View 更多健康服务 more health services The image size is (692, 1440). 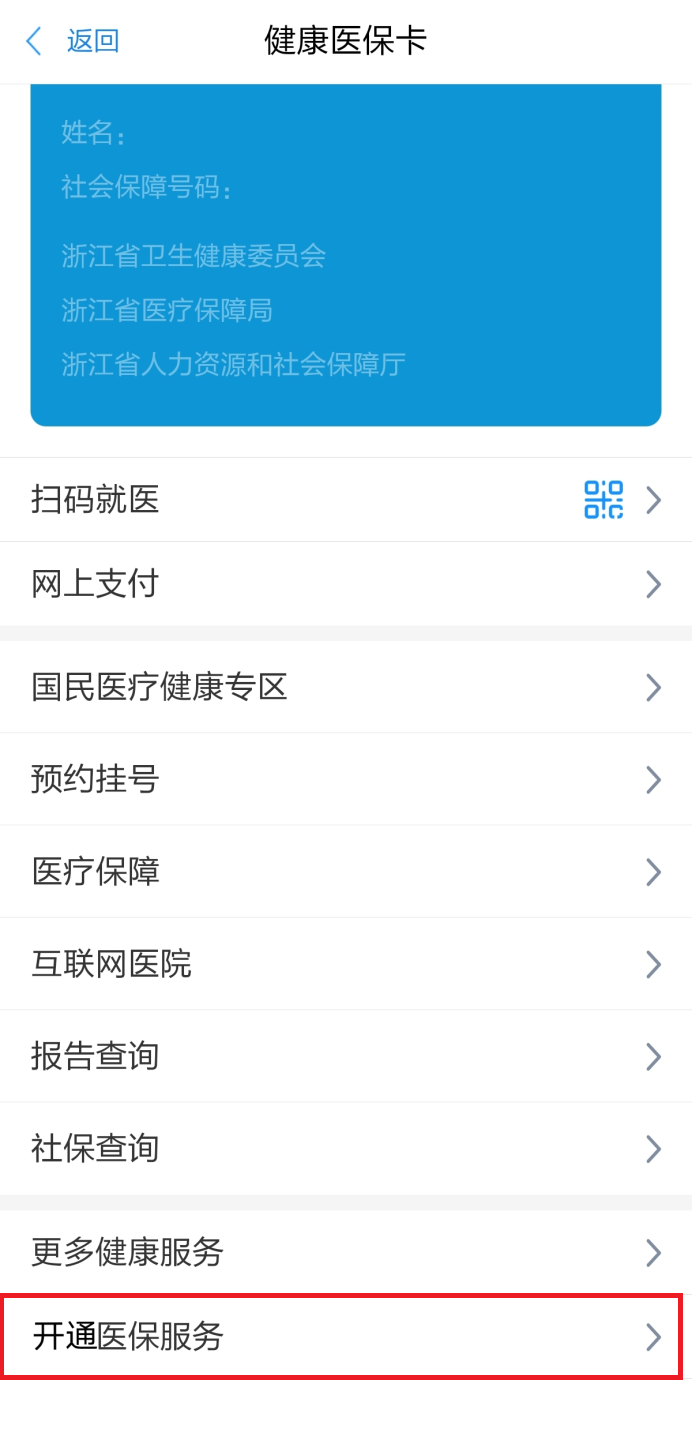(346, 1252)
